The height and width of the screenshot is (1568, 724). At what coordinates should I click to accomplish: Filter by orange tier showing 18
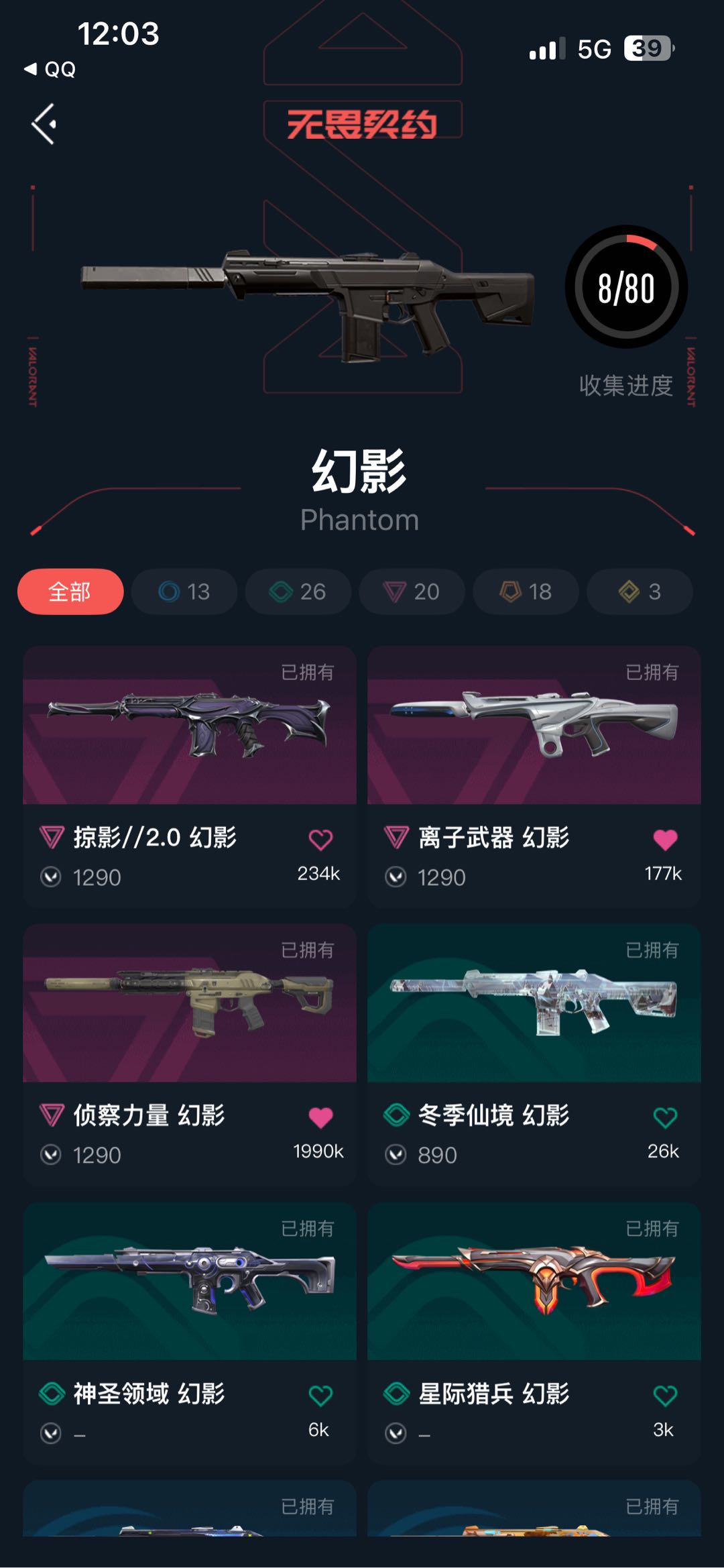tap(526, 592)
